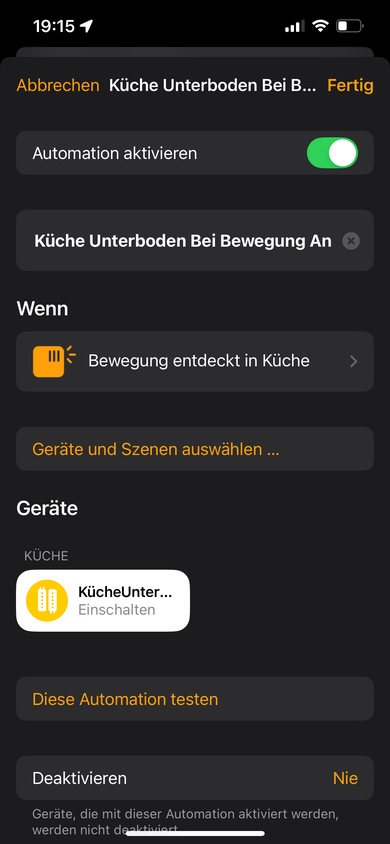Toggle the Automation aktivieren switch
The image size is (390, 844).
pyautogui.click(x=332, y=153)
